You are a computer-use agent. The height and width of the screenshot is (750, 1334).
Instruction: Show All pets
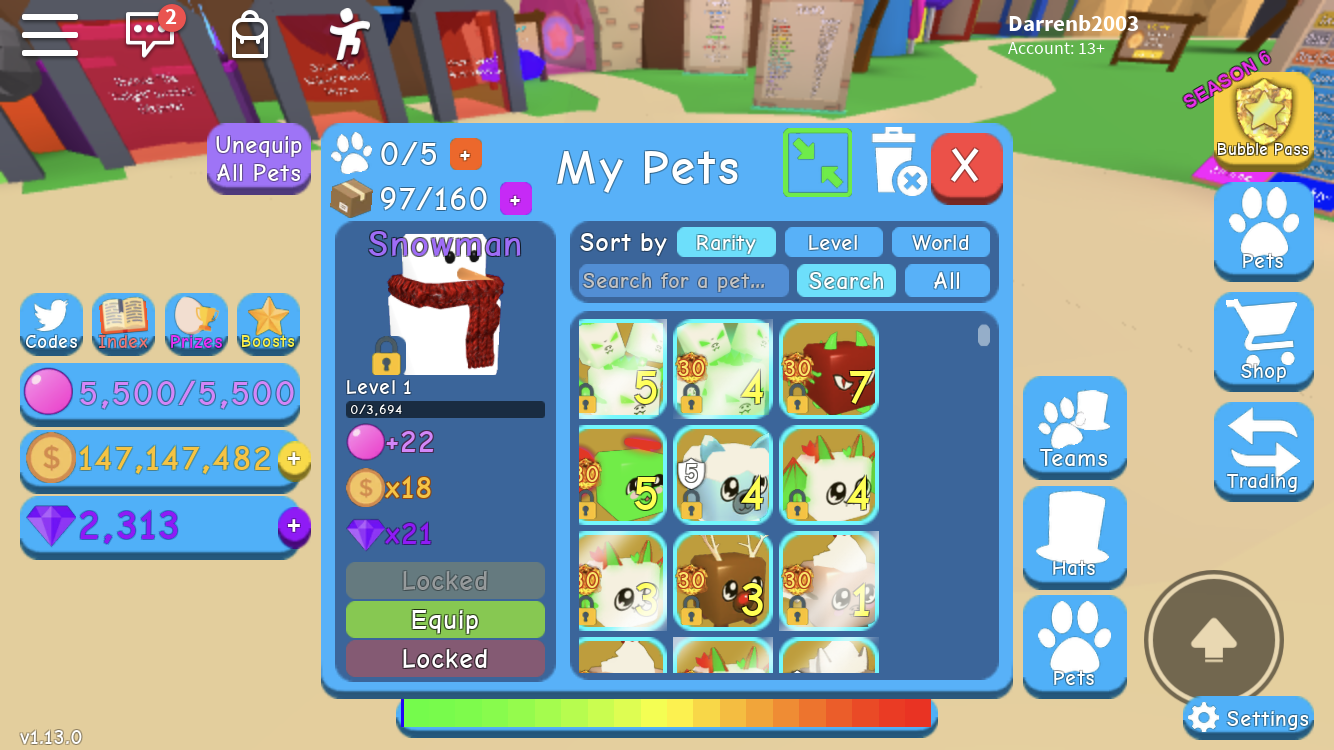947,281
